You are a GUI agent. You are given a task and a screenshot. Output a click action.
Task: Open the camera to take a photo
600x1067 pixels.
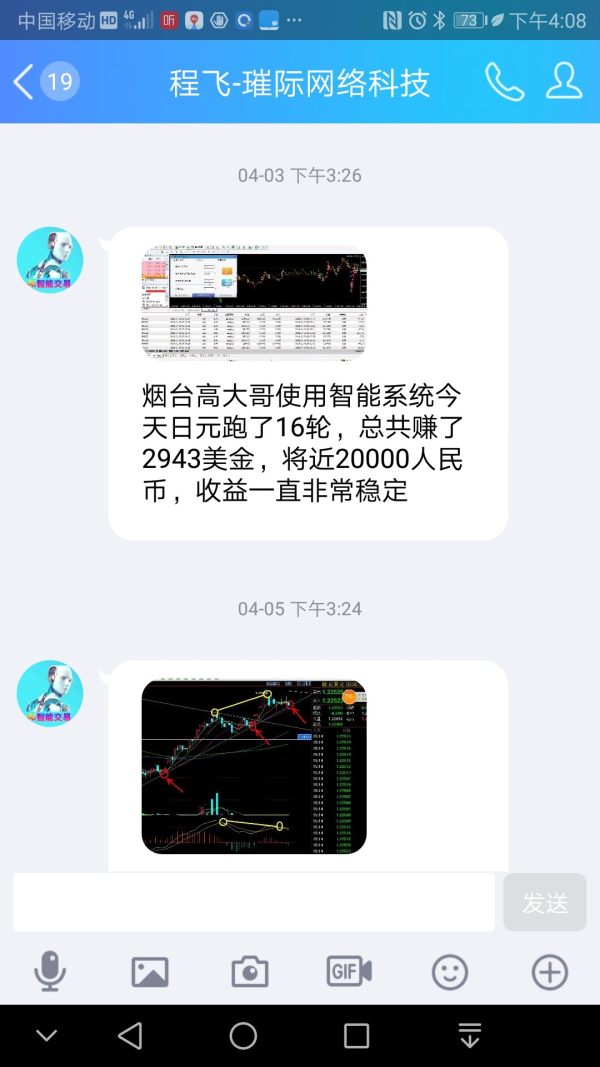250,971
